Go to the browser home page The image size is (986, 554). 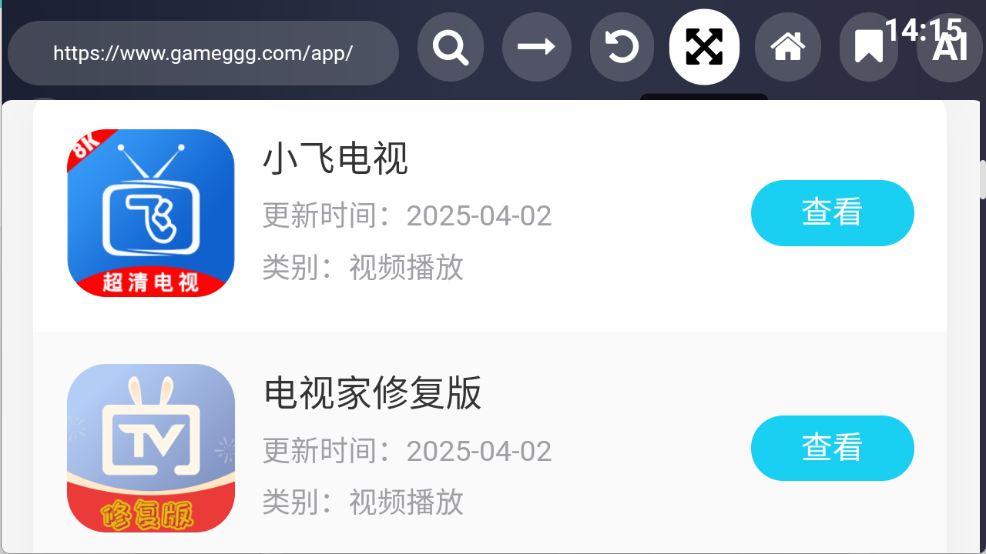click(x=788, y=48)
